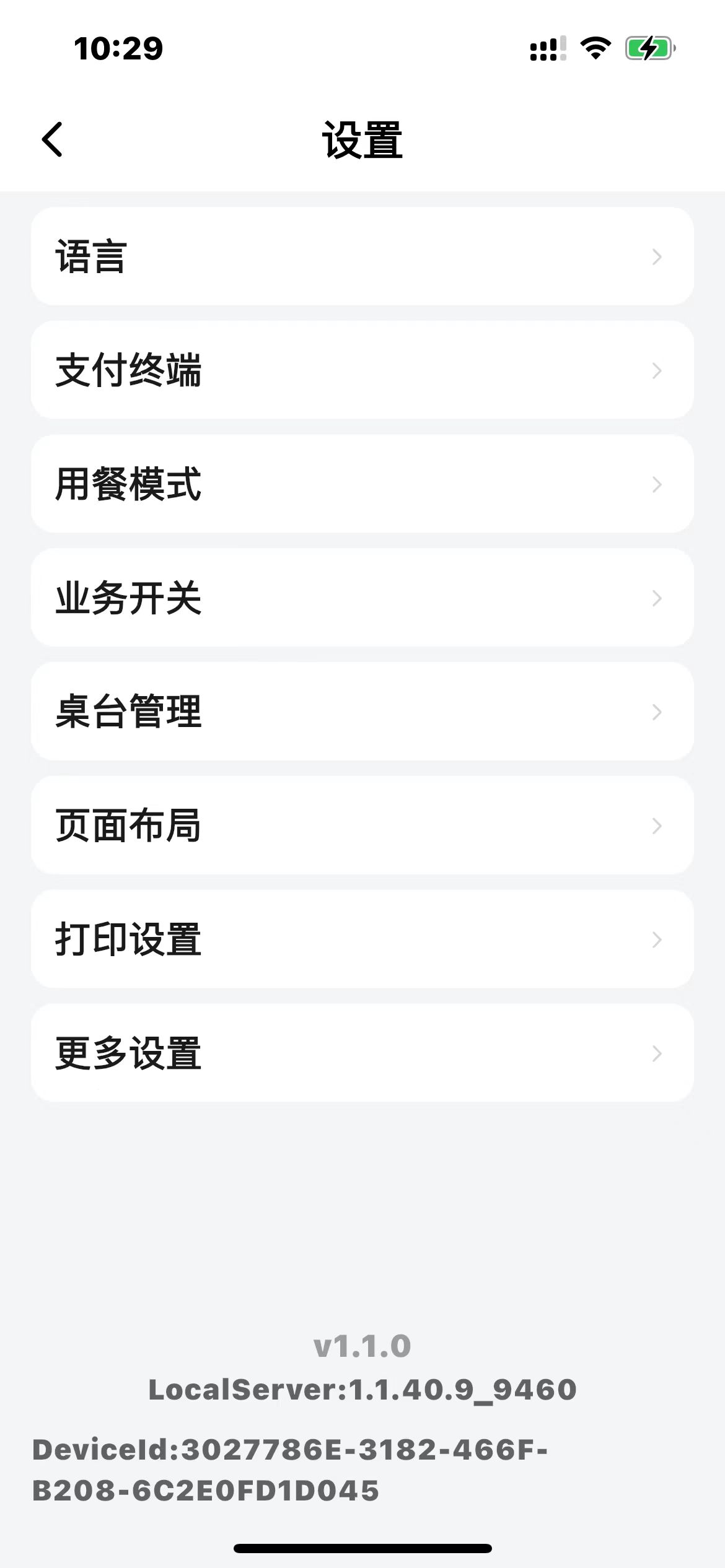Select the 用餐模式 dining mode row
The image size is (725, 1568).
tap(362, 484)
